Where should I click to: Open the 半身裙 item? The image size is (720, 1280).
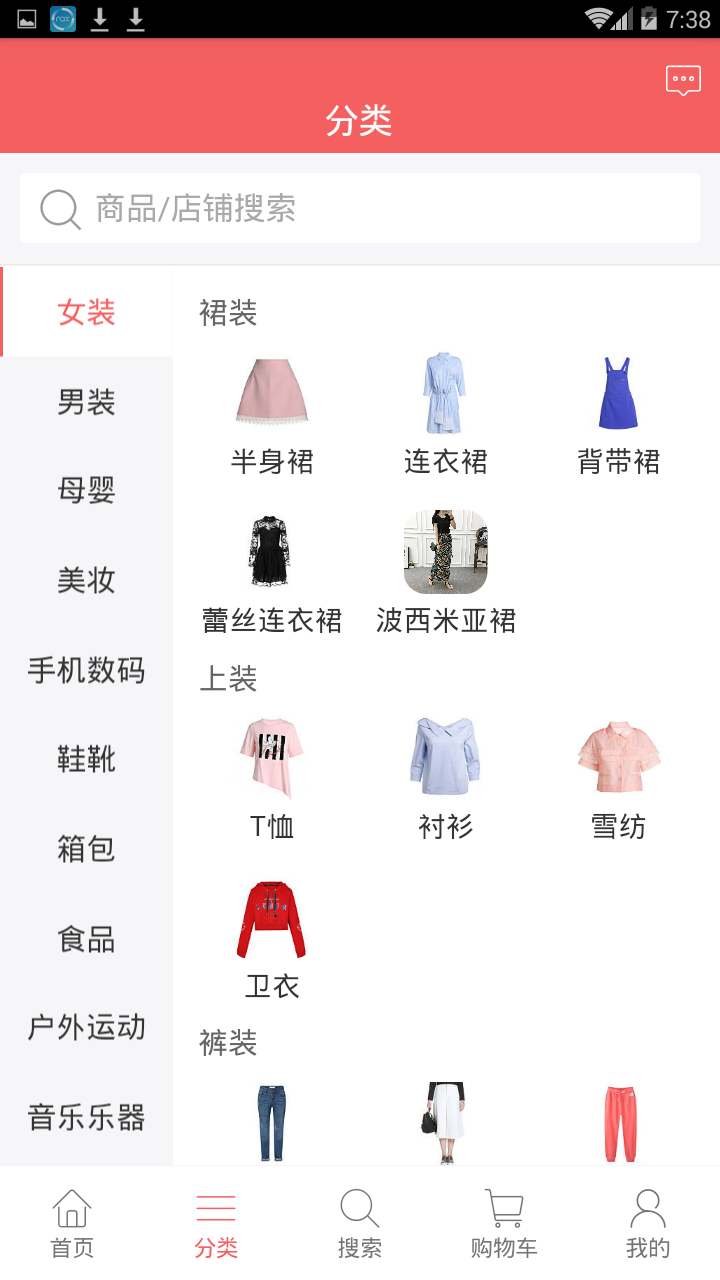(272, 415)
